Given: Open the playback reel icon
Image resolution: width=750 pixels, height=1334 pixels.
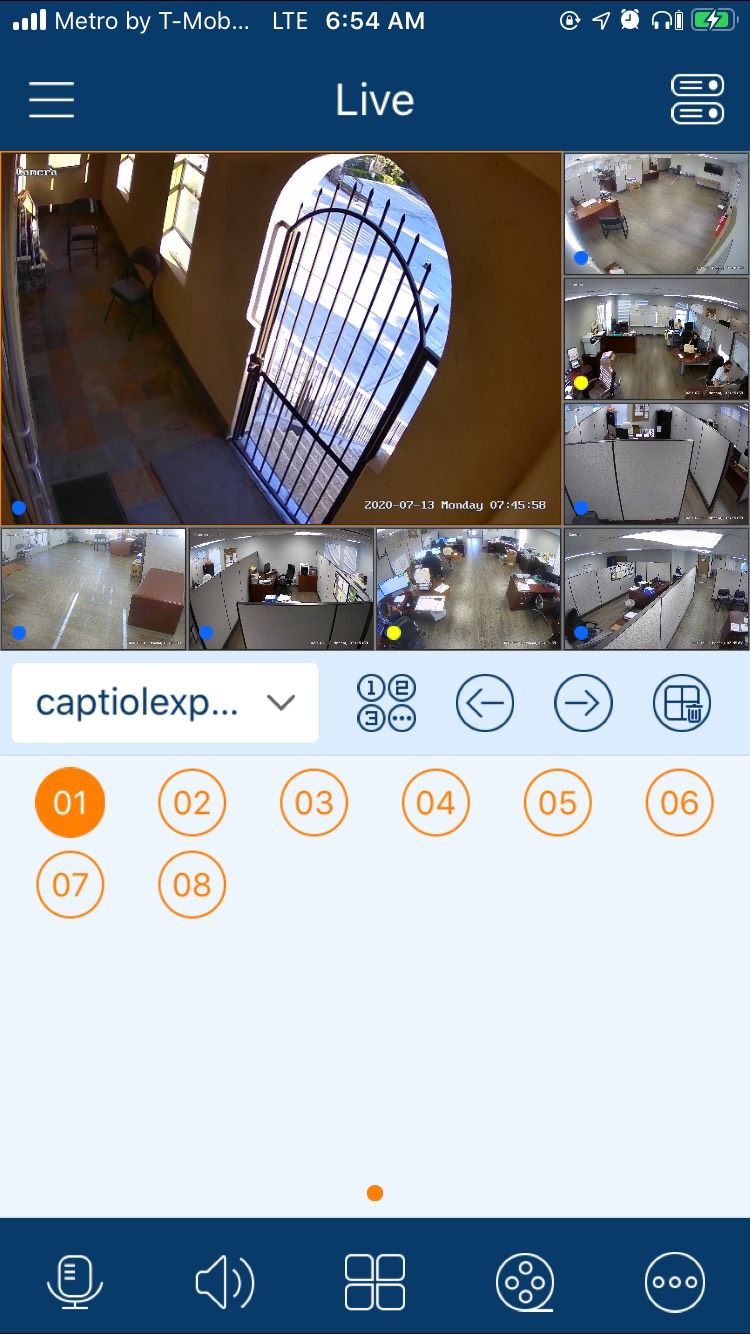Looking at the screenshot, I should click(x=525, y=1281).
